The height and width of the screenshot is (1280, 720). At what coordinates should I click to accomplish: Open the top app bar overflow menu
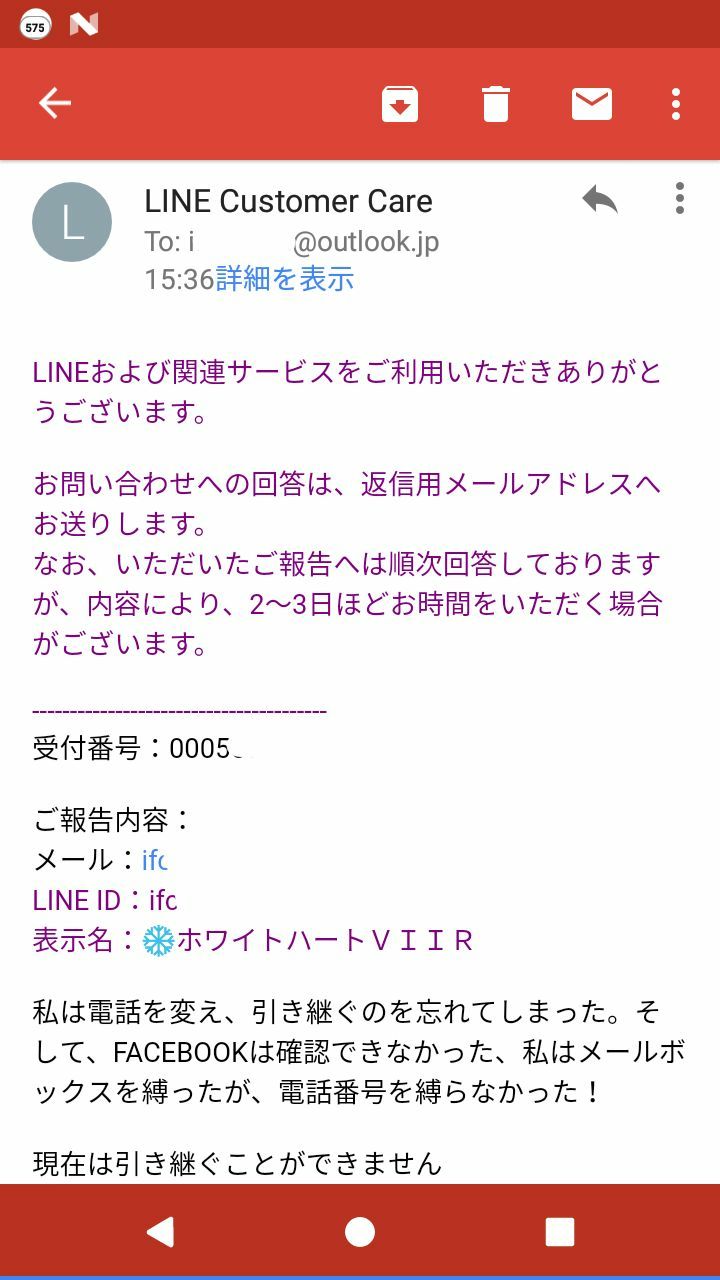[x=676, y=104]
